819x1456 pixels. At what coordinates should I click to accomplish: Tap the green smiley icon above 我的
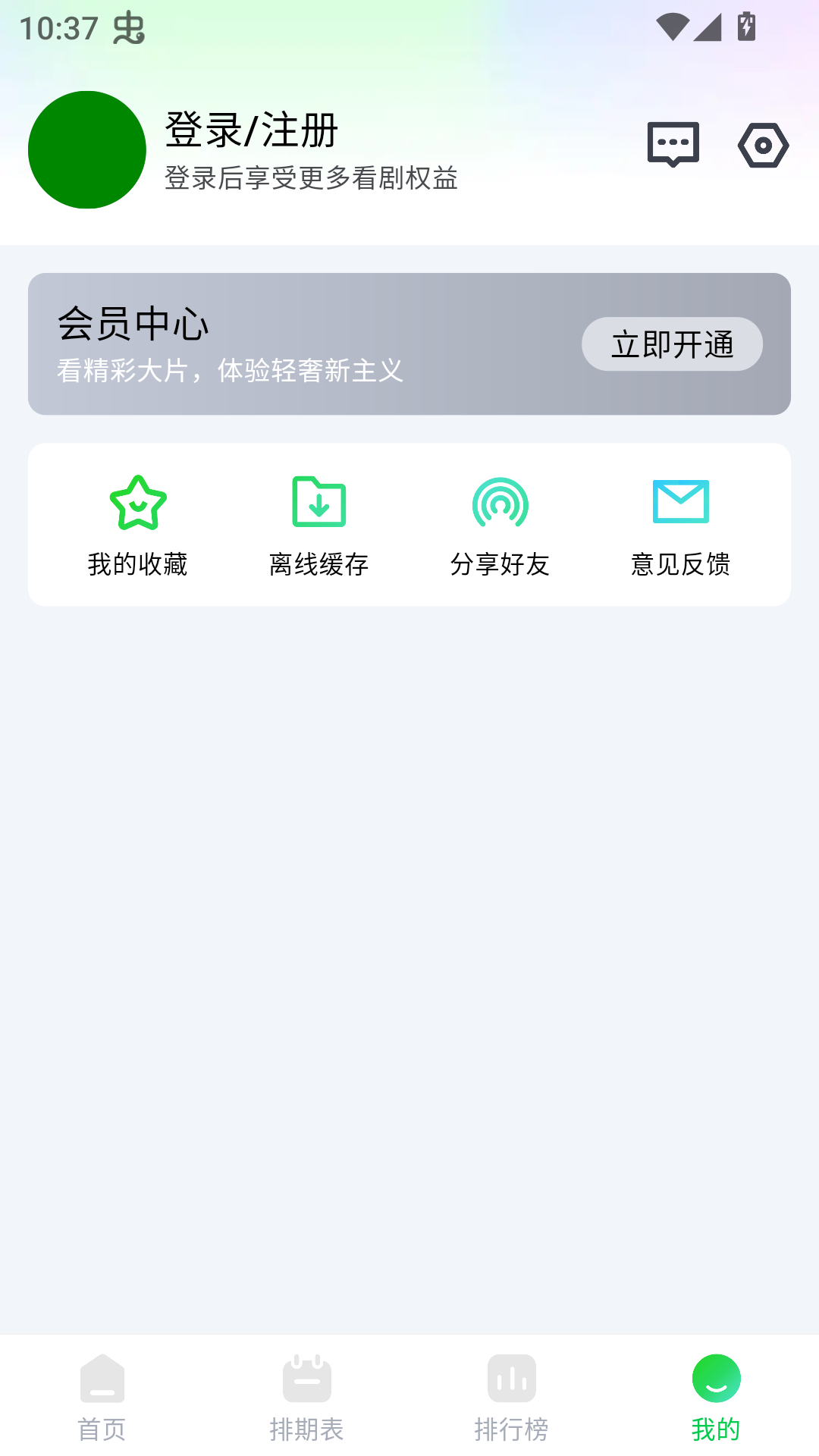coord(716,1379)
